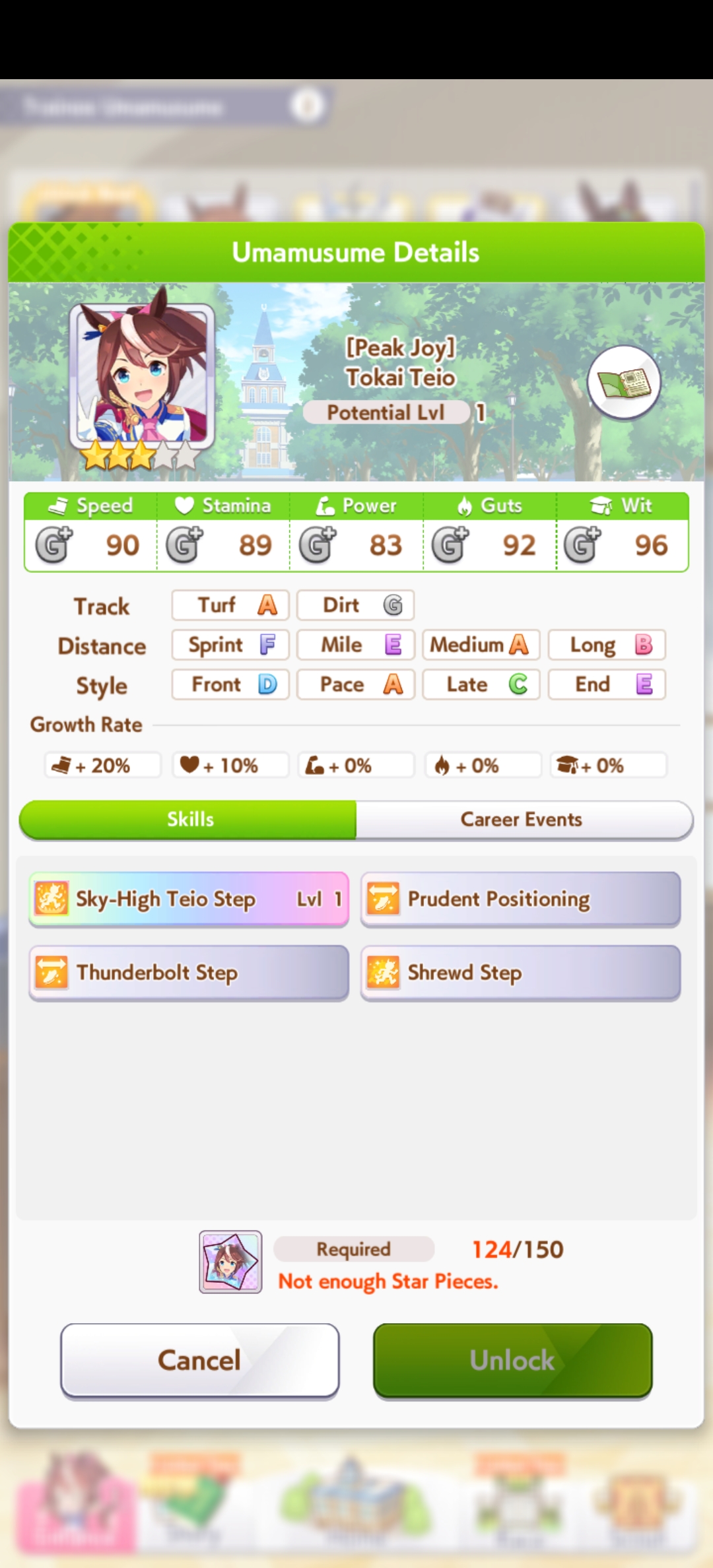Check the Shrewd Step skill
The image size is (713, 1568).
pos(521,973)
